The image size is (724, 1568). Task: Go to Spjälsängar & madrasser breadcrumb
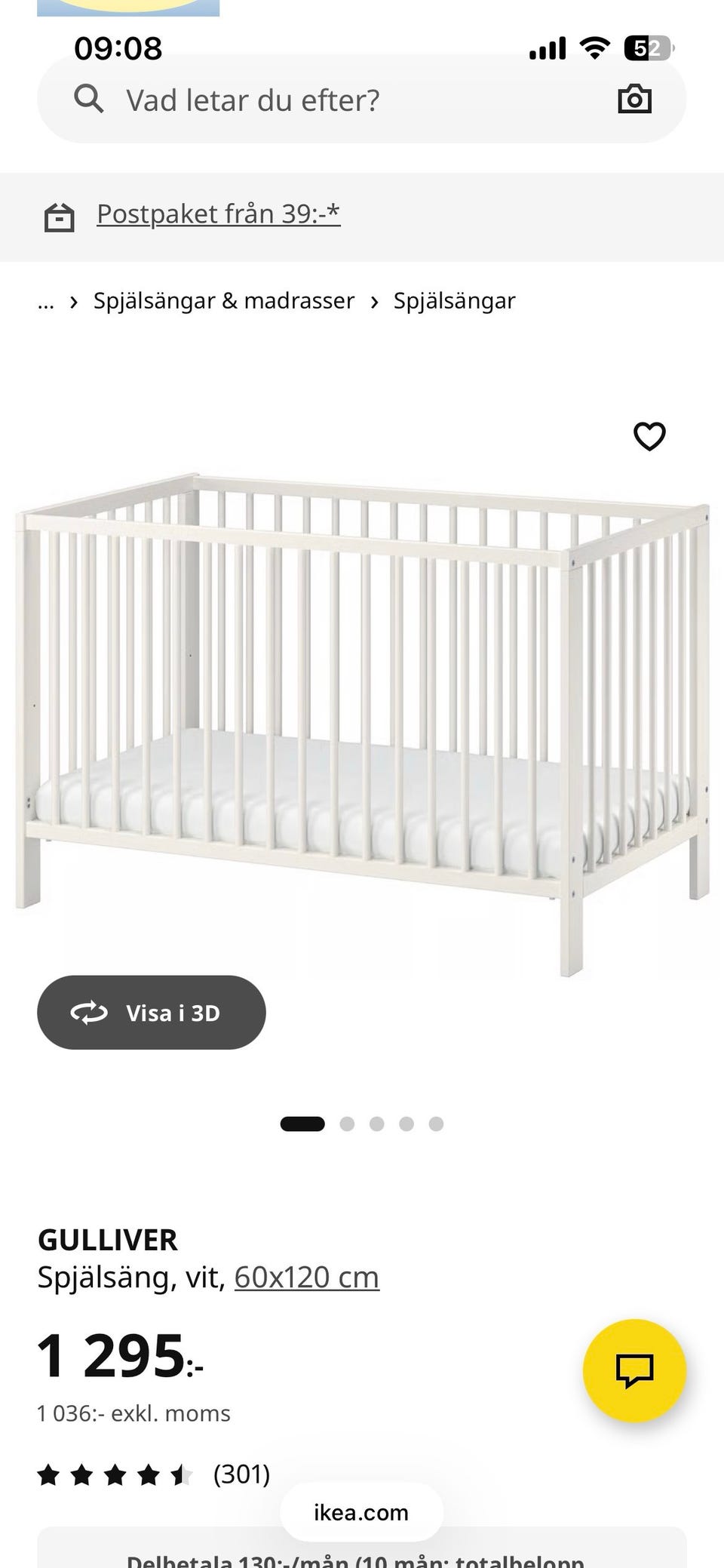[x=223, y=301]
